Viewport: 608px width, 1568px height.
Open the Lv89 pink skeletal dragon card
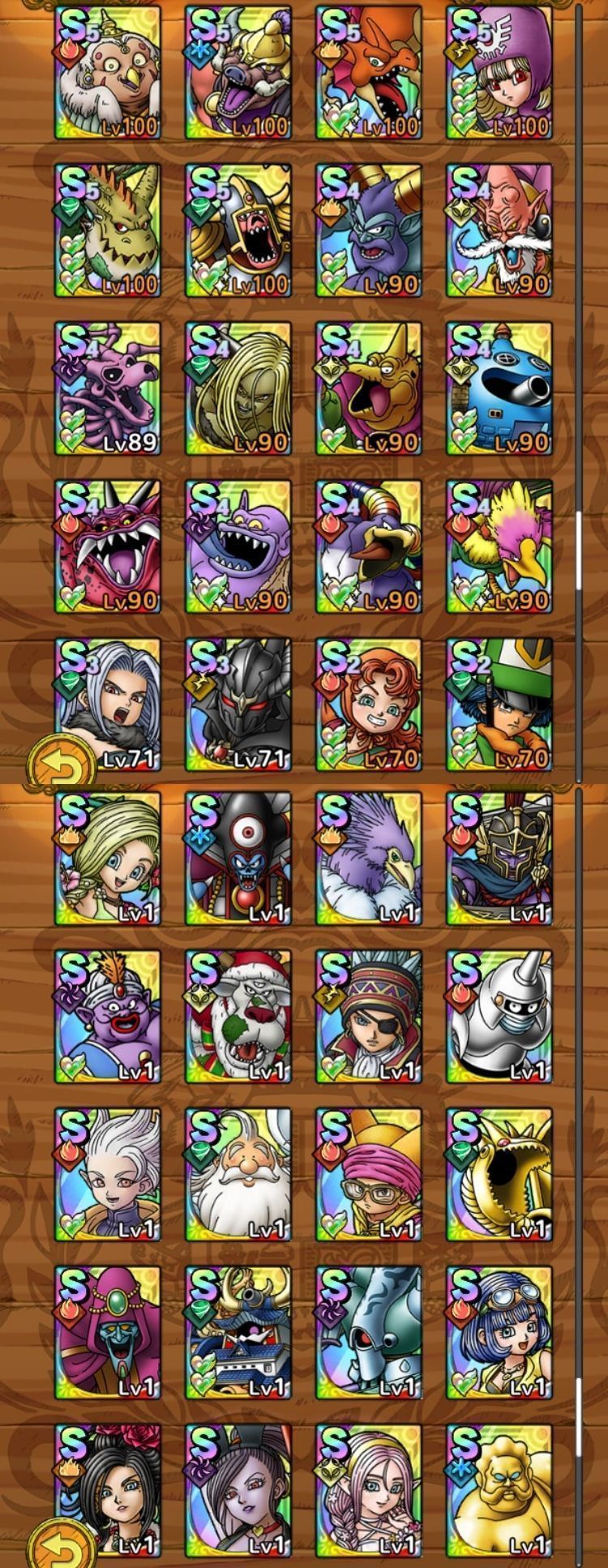(108, 389)
